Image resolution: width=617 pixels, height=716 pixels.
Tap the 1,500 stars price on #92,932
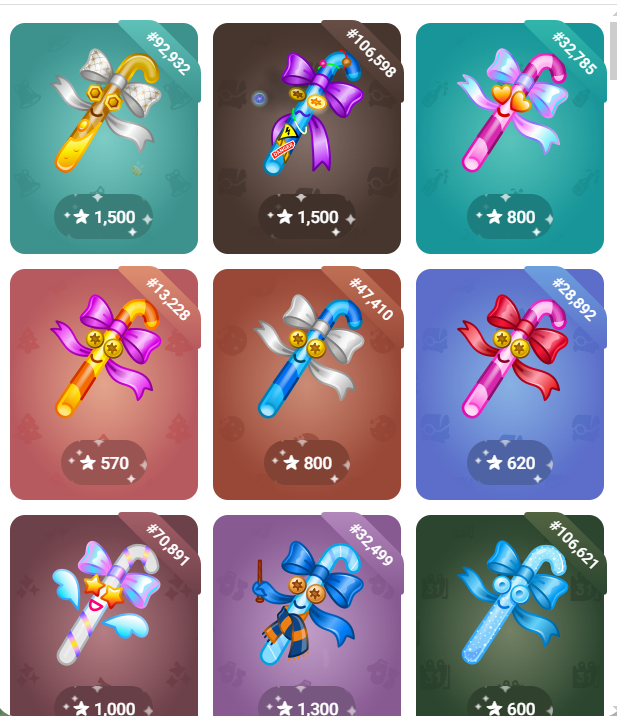[104, 217]
